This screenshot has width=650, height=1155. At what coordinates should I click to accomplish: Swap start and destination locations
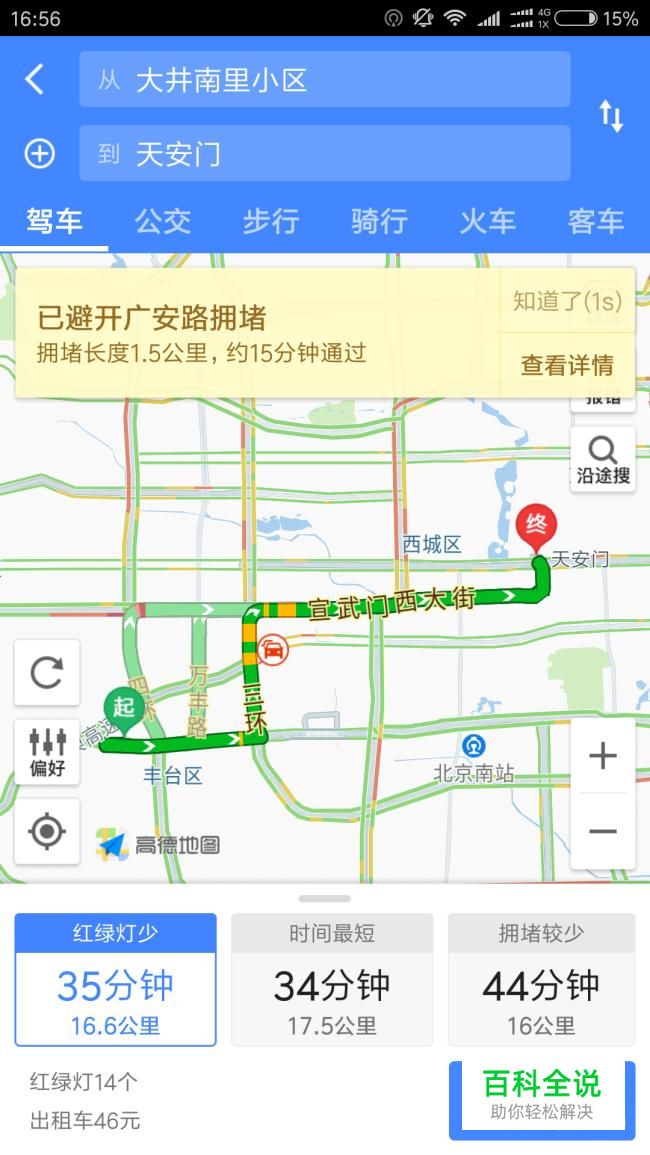coord(611,116)
